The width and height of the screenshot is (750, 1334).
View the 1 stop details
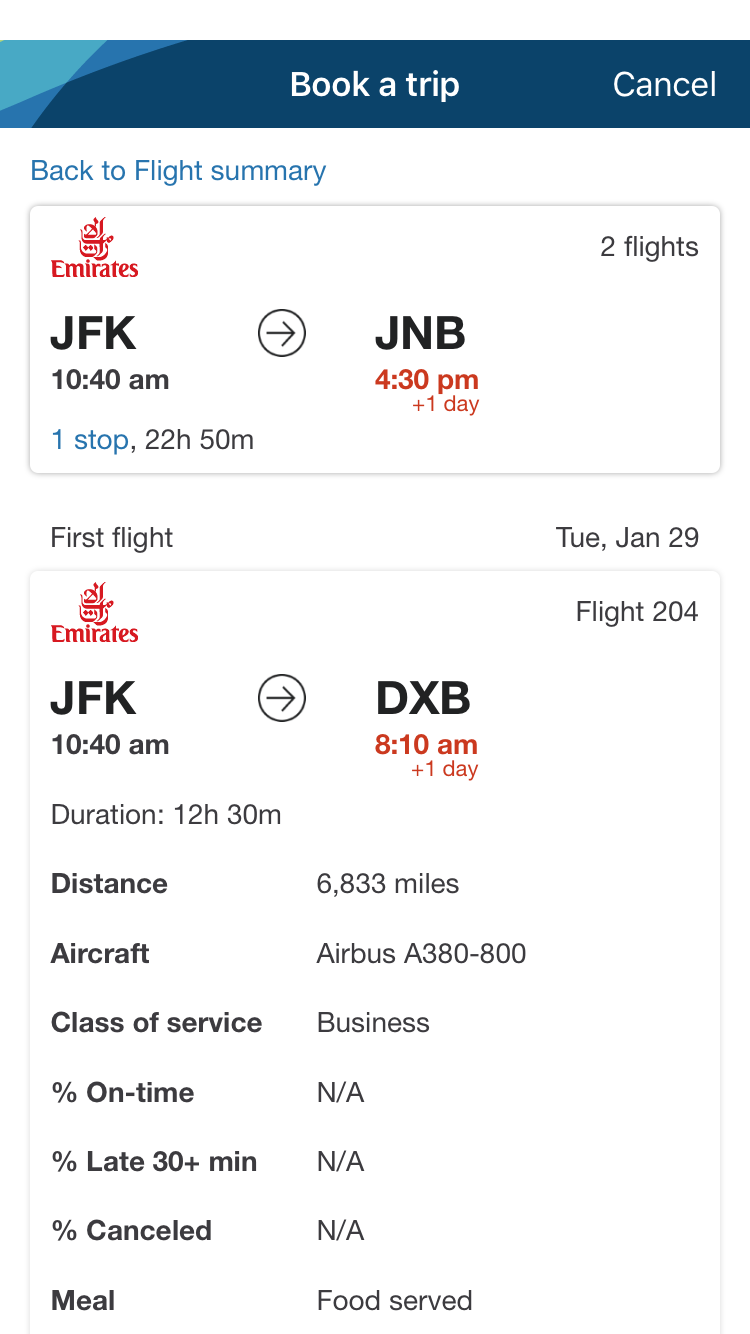coord(90,440)
